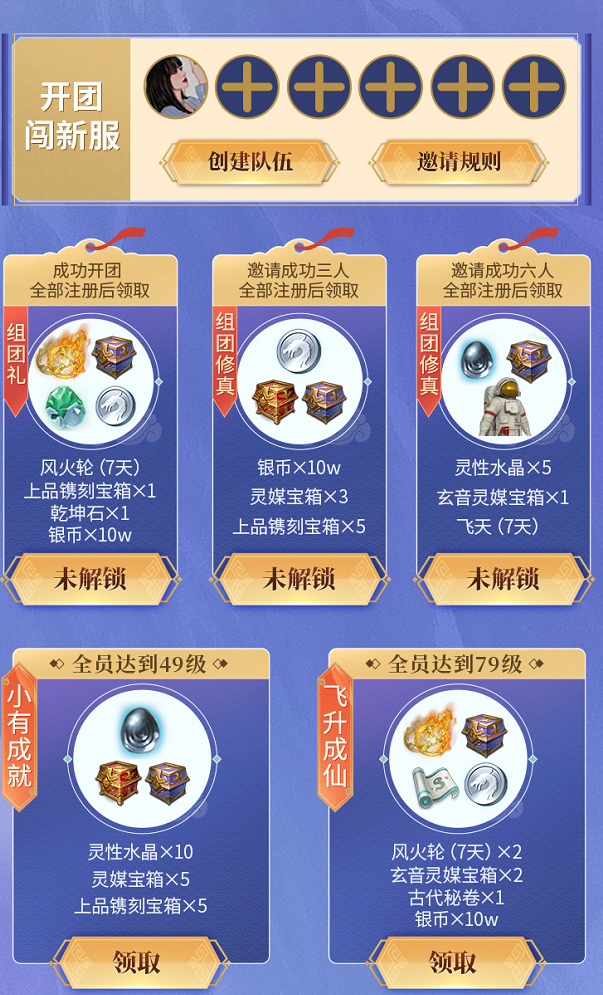This screenshot has width=603, height=995.
Task: Claim the 全员达到49级 reward with 领取
Action: 138,963
